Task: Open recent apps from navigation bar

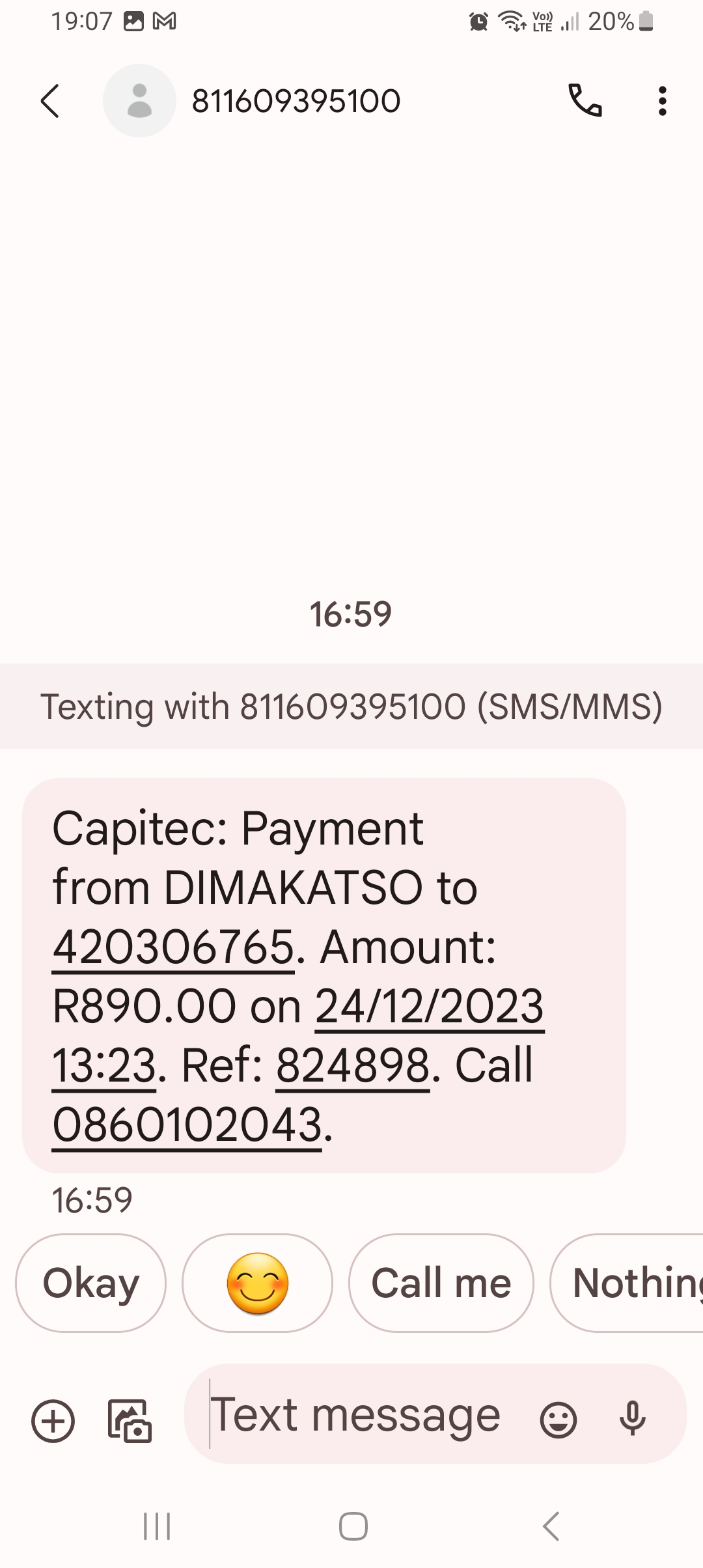Action: [x=157, y=1526]
